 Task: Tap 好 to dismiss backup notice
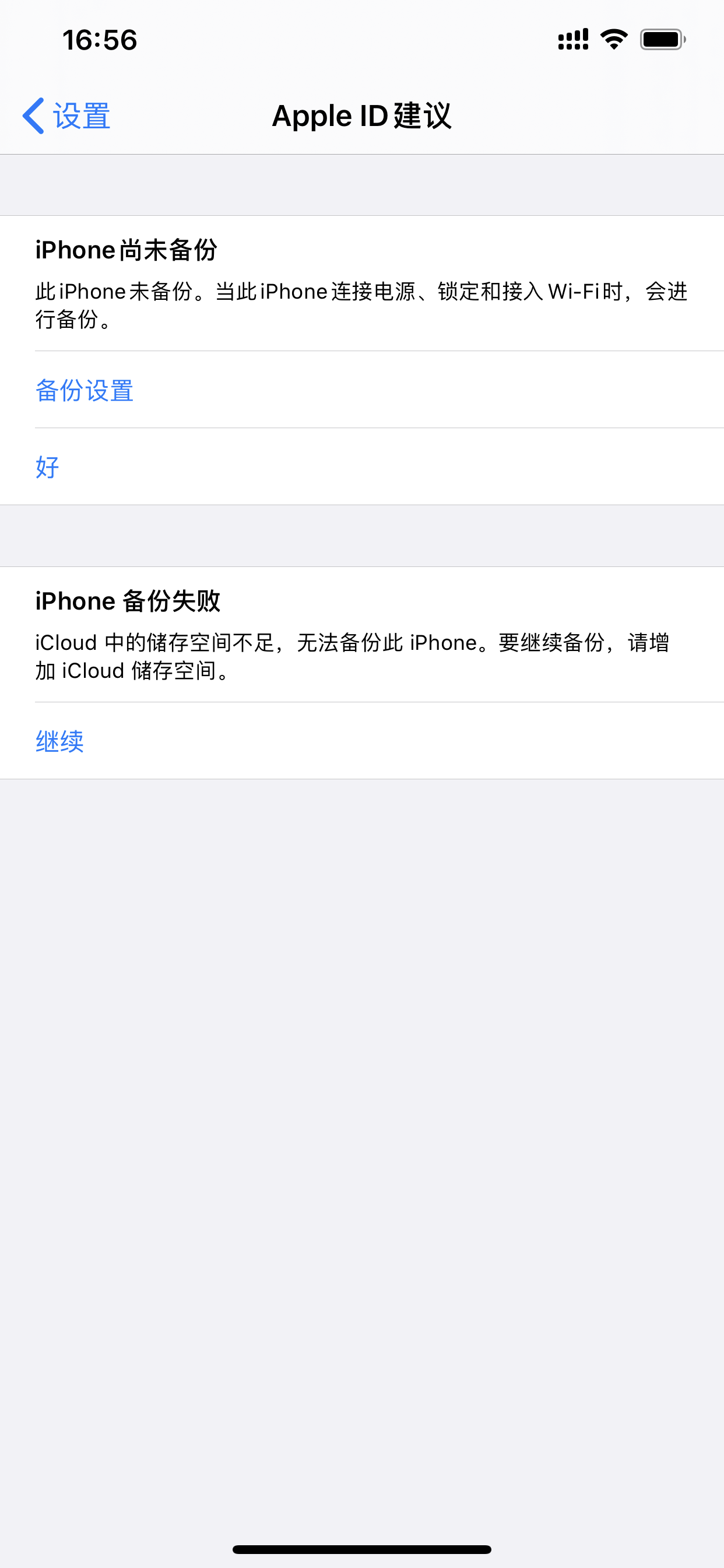(x=47, y=467)
